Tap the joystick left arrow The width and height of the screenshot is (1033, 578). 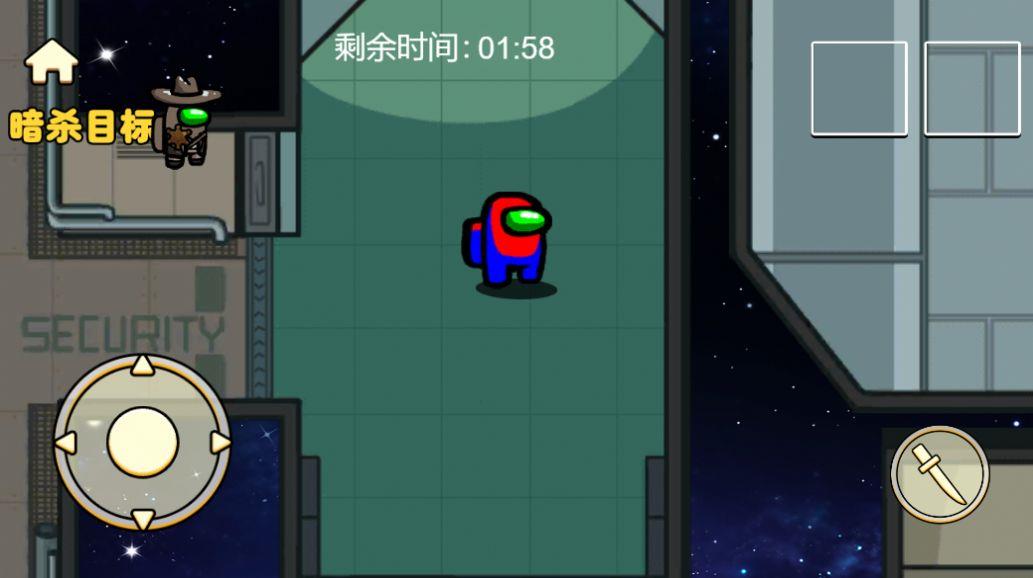pos(65,442)
